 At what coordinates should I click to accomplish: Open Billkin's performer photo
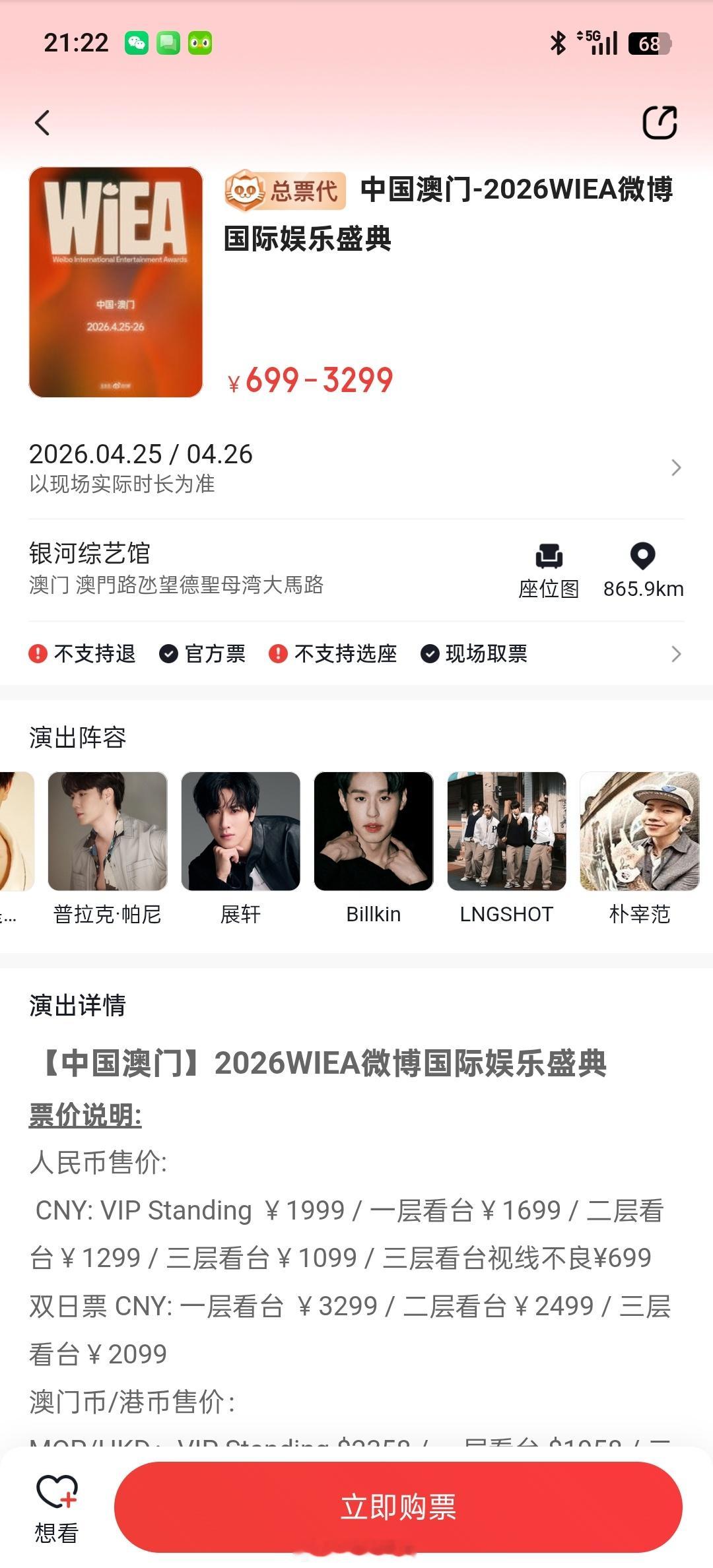click(374, 833)
